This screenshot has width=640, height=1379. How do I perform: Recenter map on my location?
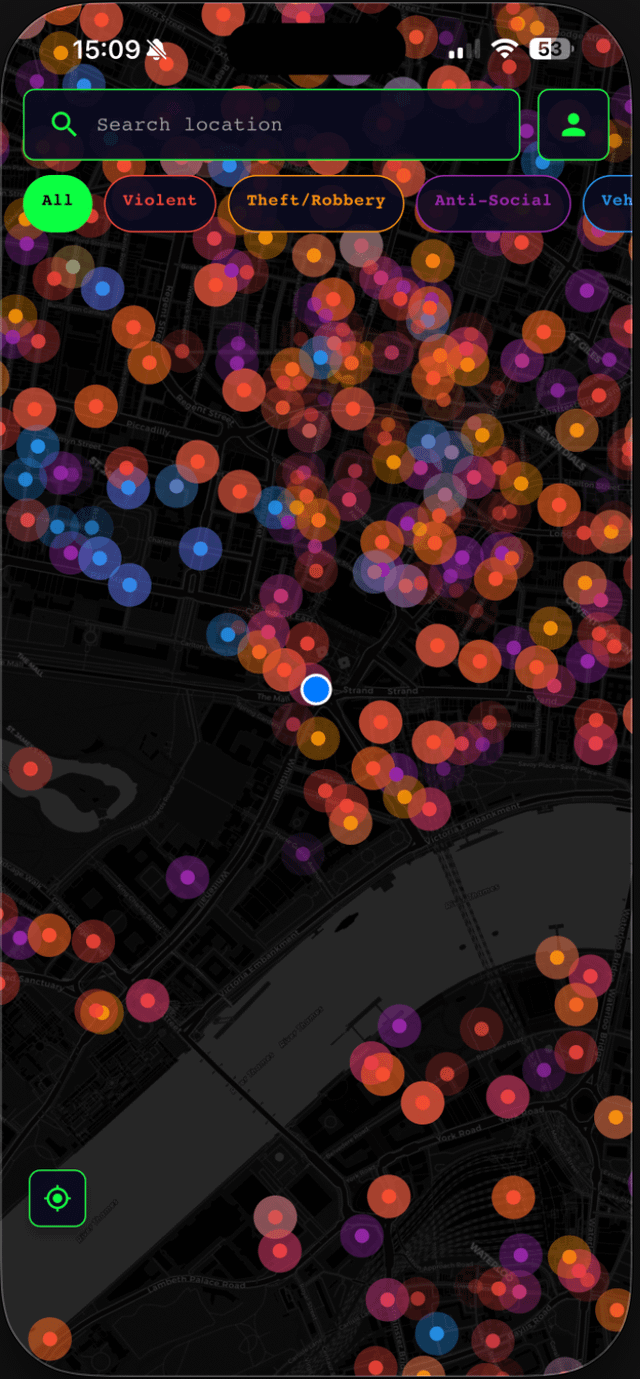(x=58, y=1198)
